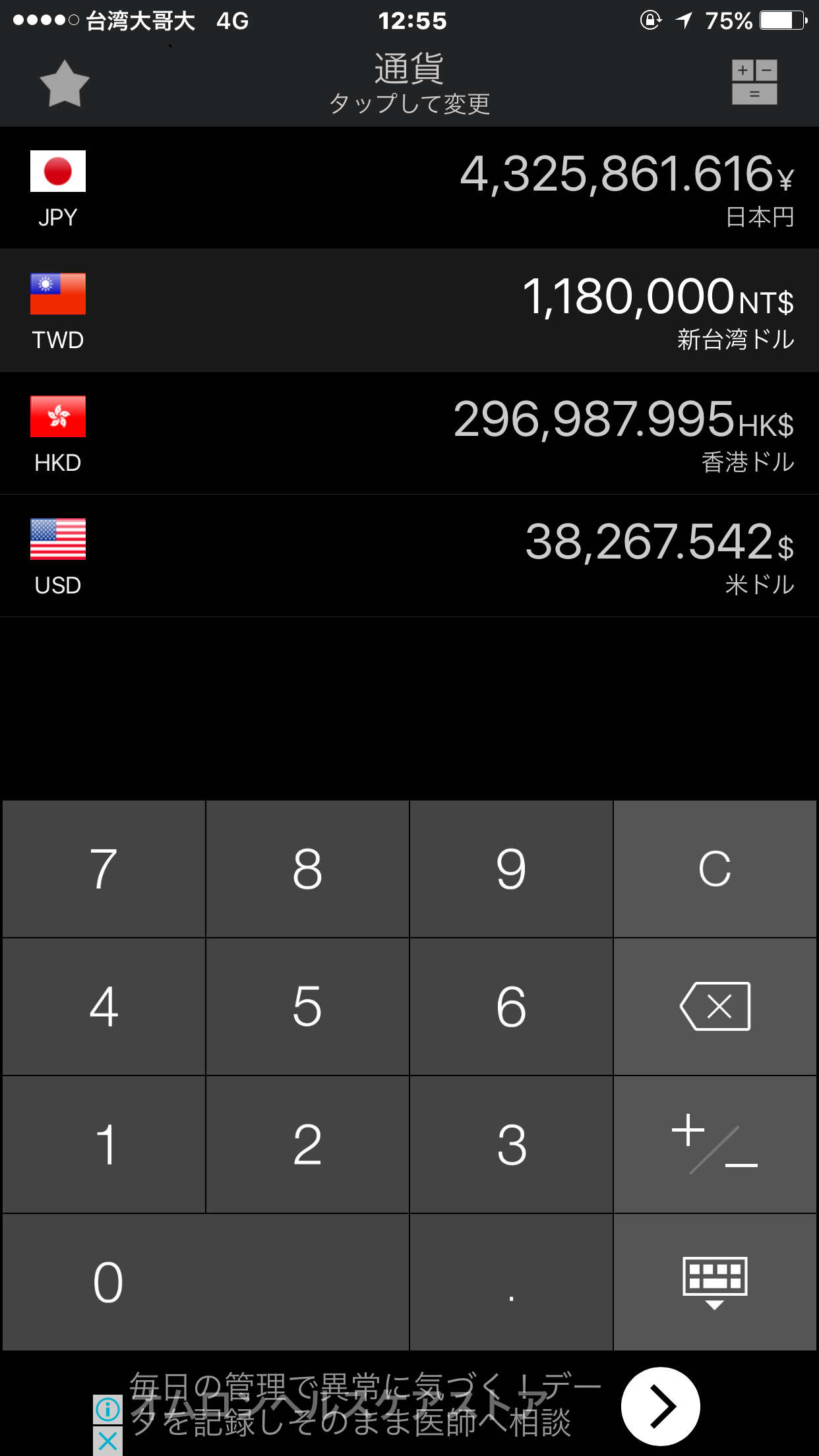Clear the amount with C

[715, 869]
